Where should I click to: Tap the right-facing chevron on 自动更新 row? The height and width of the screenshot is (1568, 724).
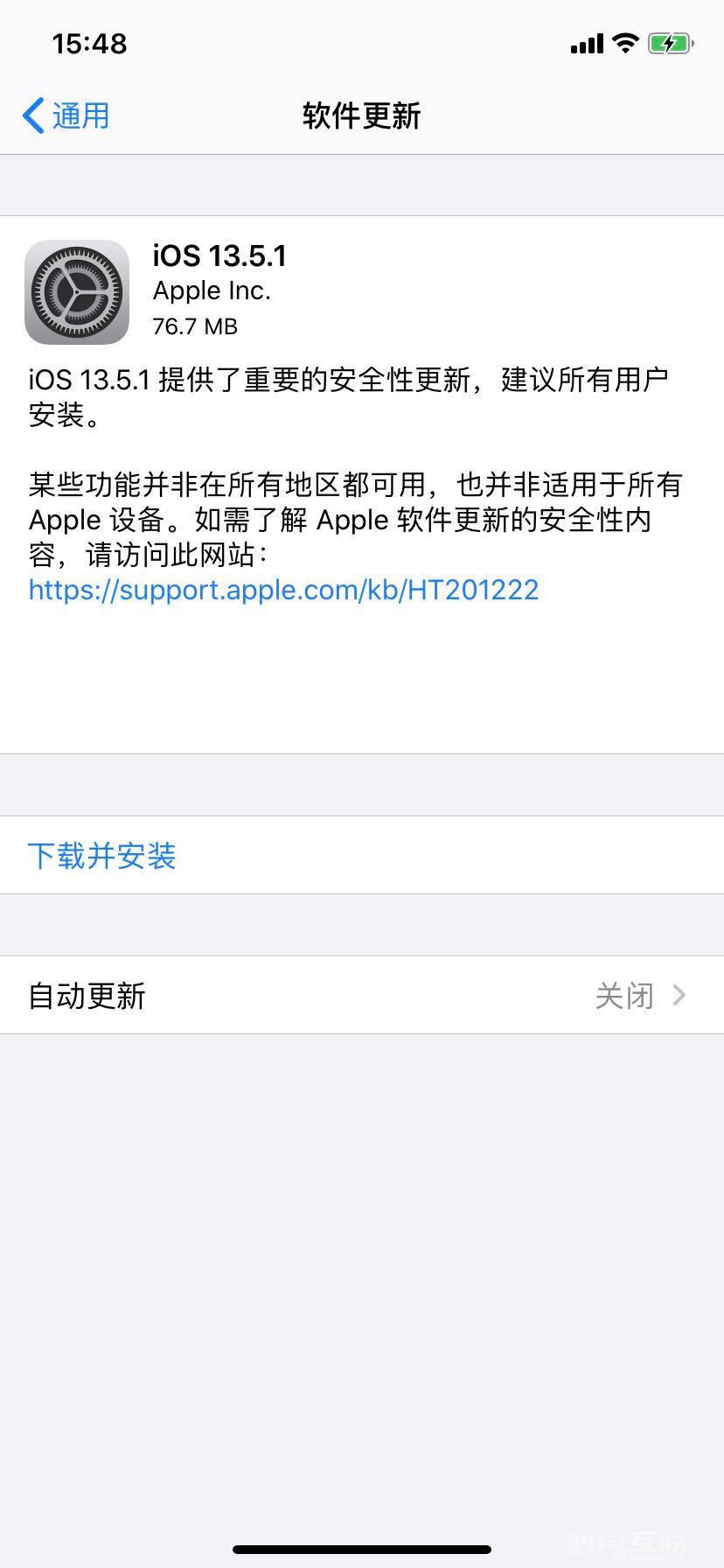tap(680, 996)
